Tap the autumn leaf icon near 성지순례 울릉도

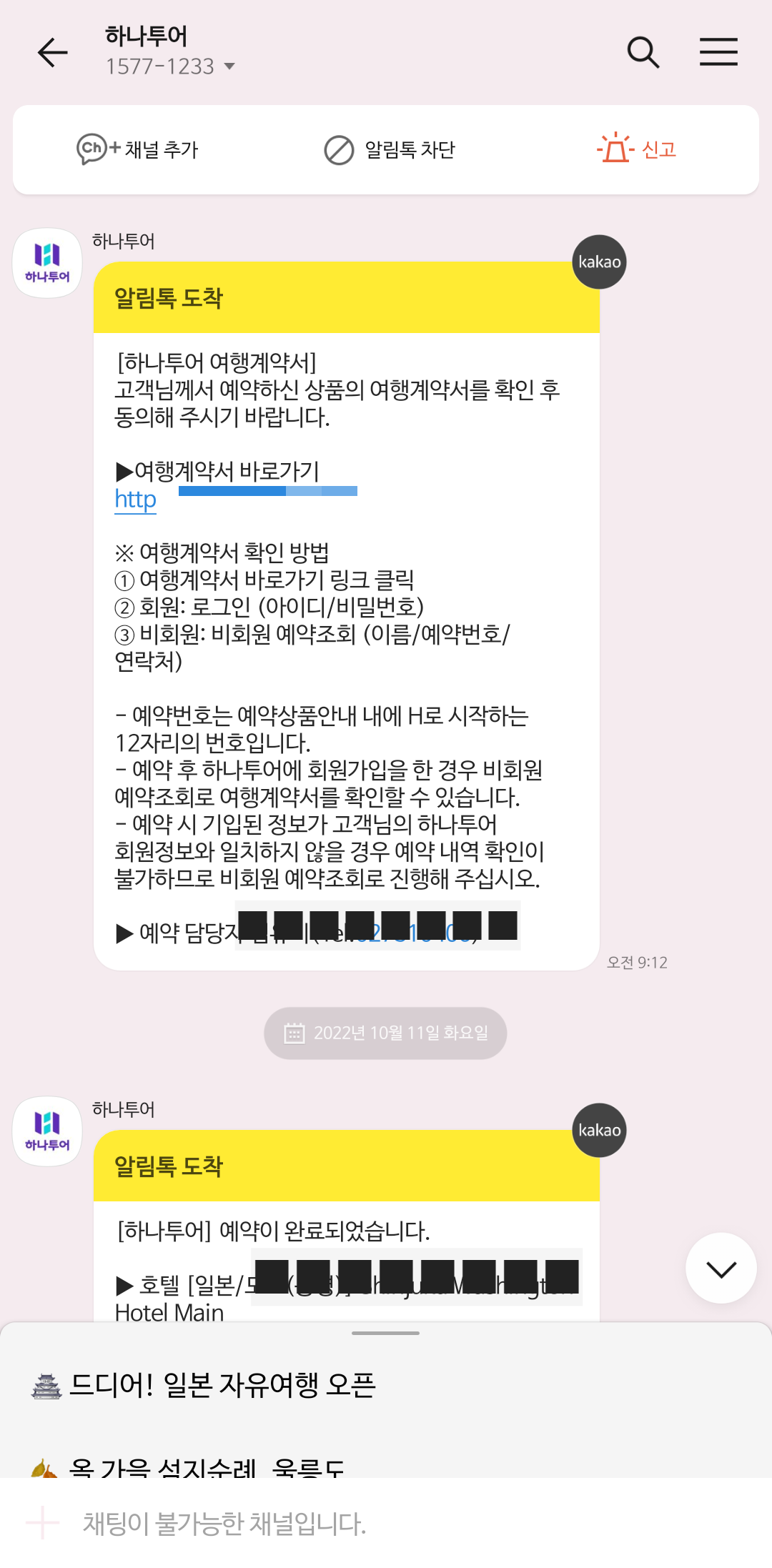point(44,1467)
